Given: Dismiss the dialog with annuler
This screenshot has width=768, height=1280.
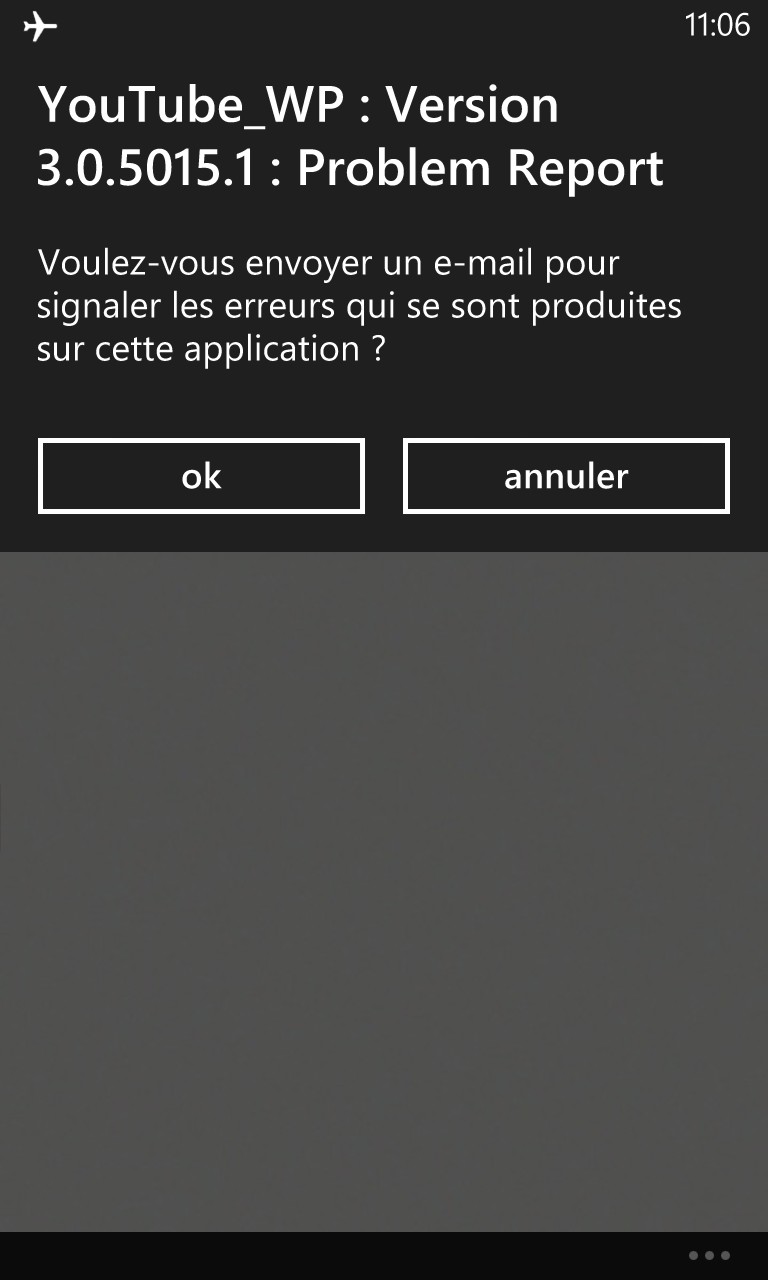Looking at the screenshot, I should pyautogui.click(x=566, y=476).
